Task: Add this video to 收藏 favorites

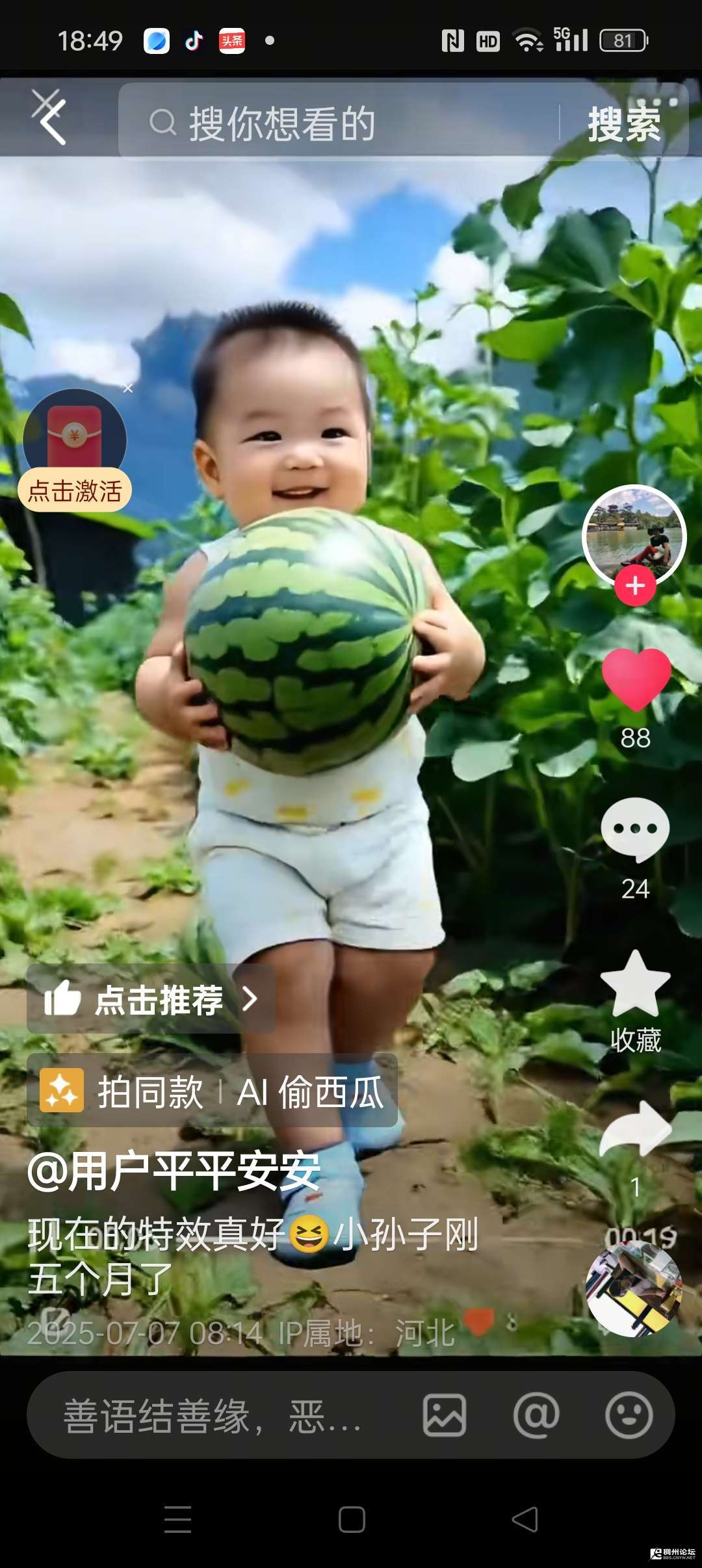Action: (635, 984)
